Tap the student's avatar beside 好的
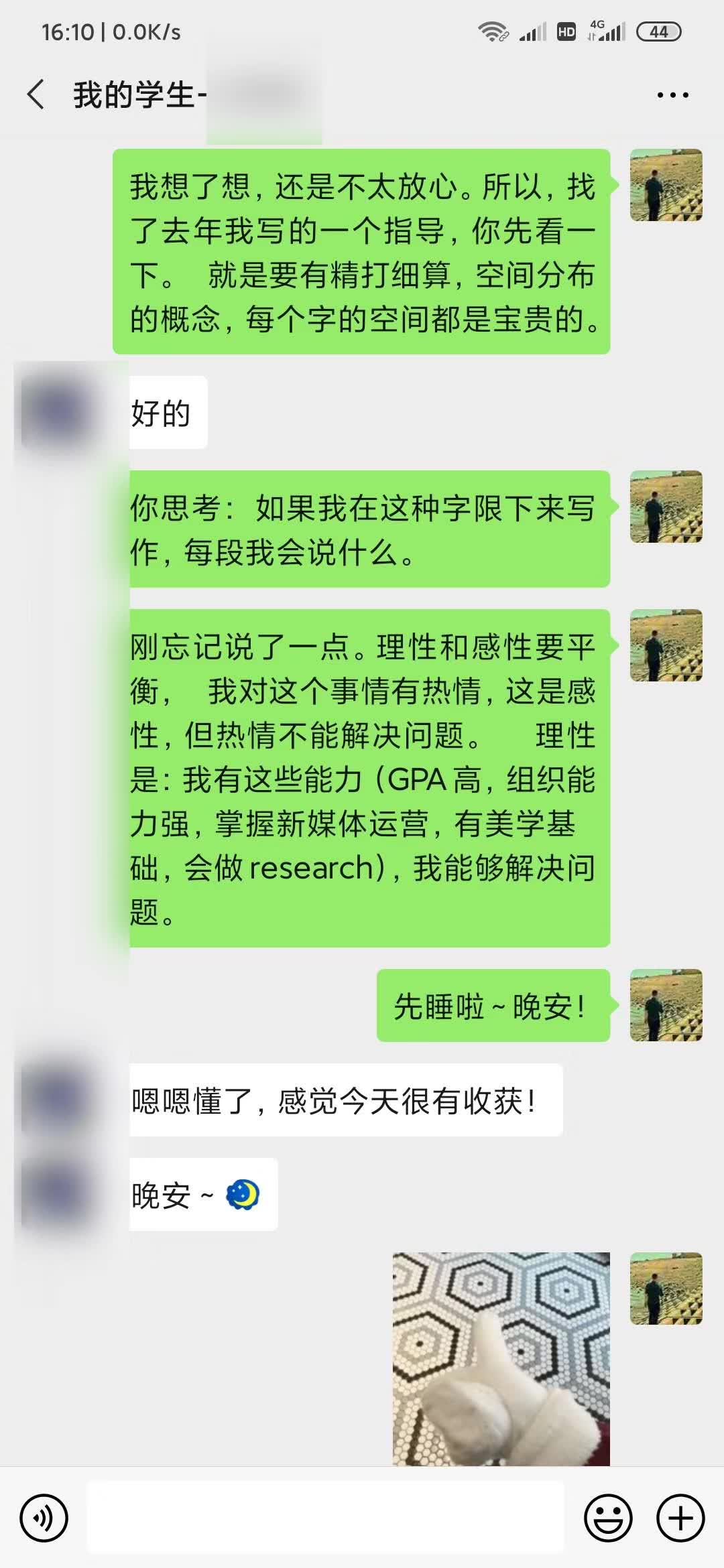This screenshot has height=1568, width=724. pyautogui.click(x=57, y=412)
